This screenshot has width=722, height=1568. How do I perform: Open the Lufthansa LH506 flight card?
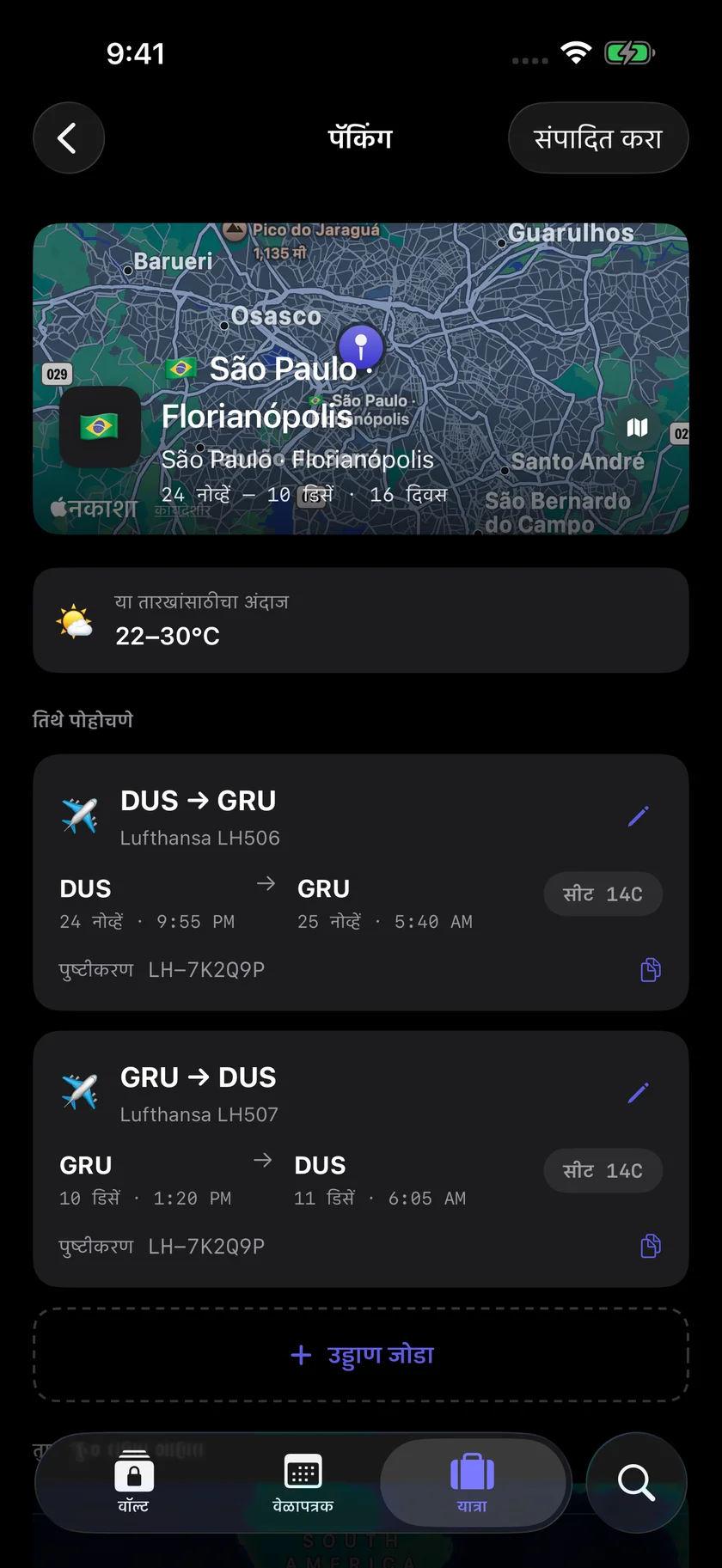361,882
